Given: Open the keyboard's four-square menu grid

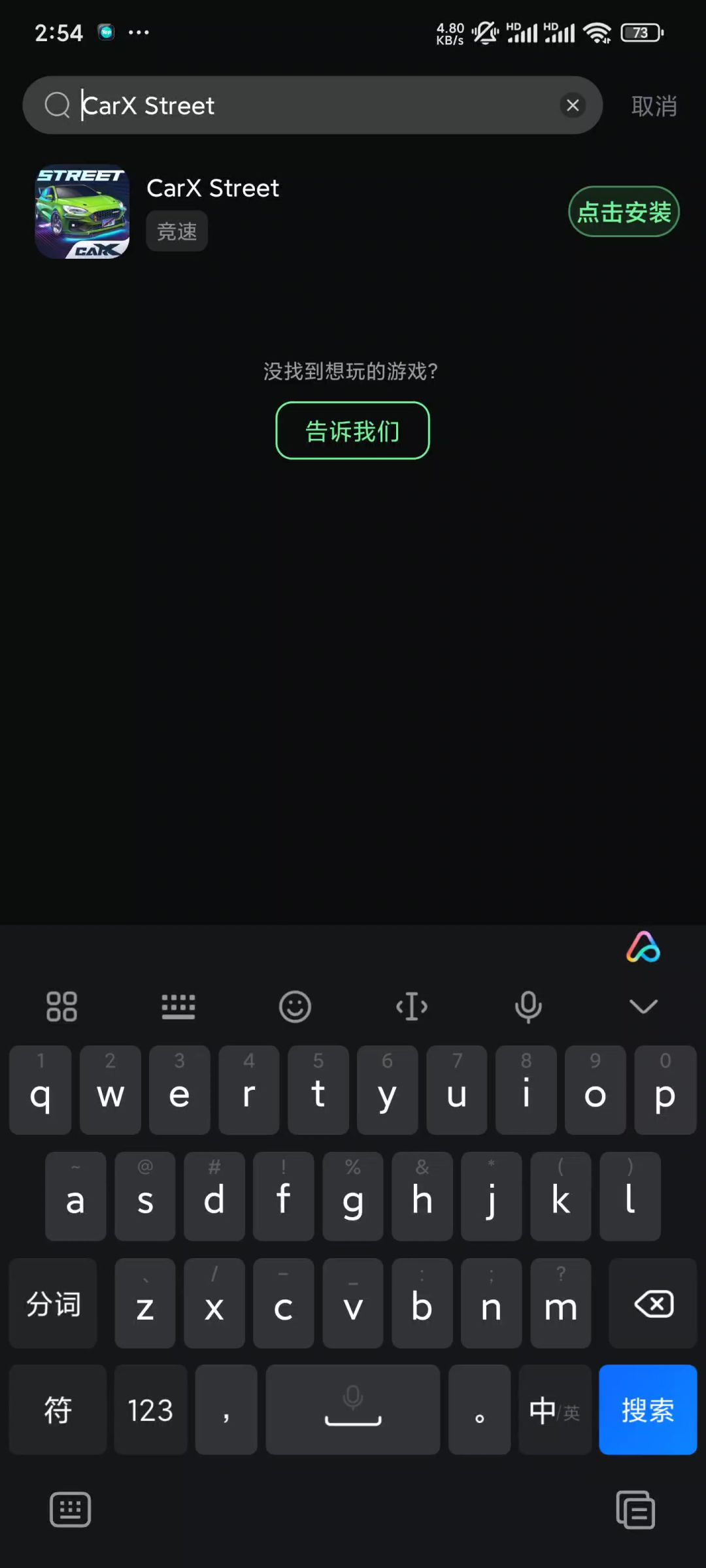Looking at the screenshot, I should pyautogui.click(x=61, y=1006).
